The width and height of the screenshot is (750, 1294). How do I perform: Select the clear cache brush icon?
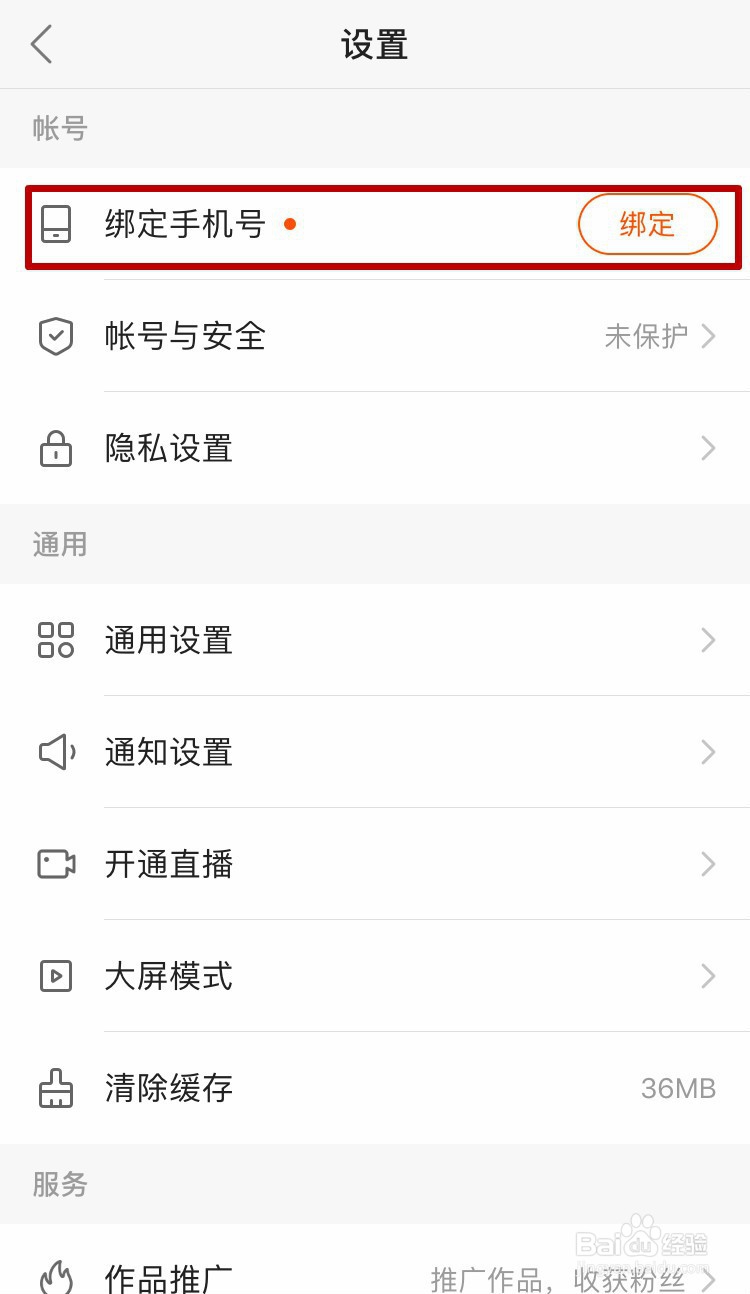coord(56,1088)
